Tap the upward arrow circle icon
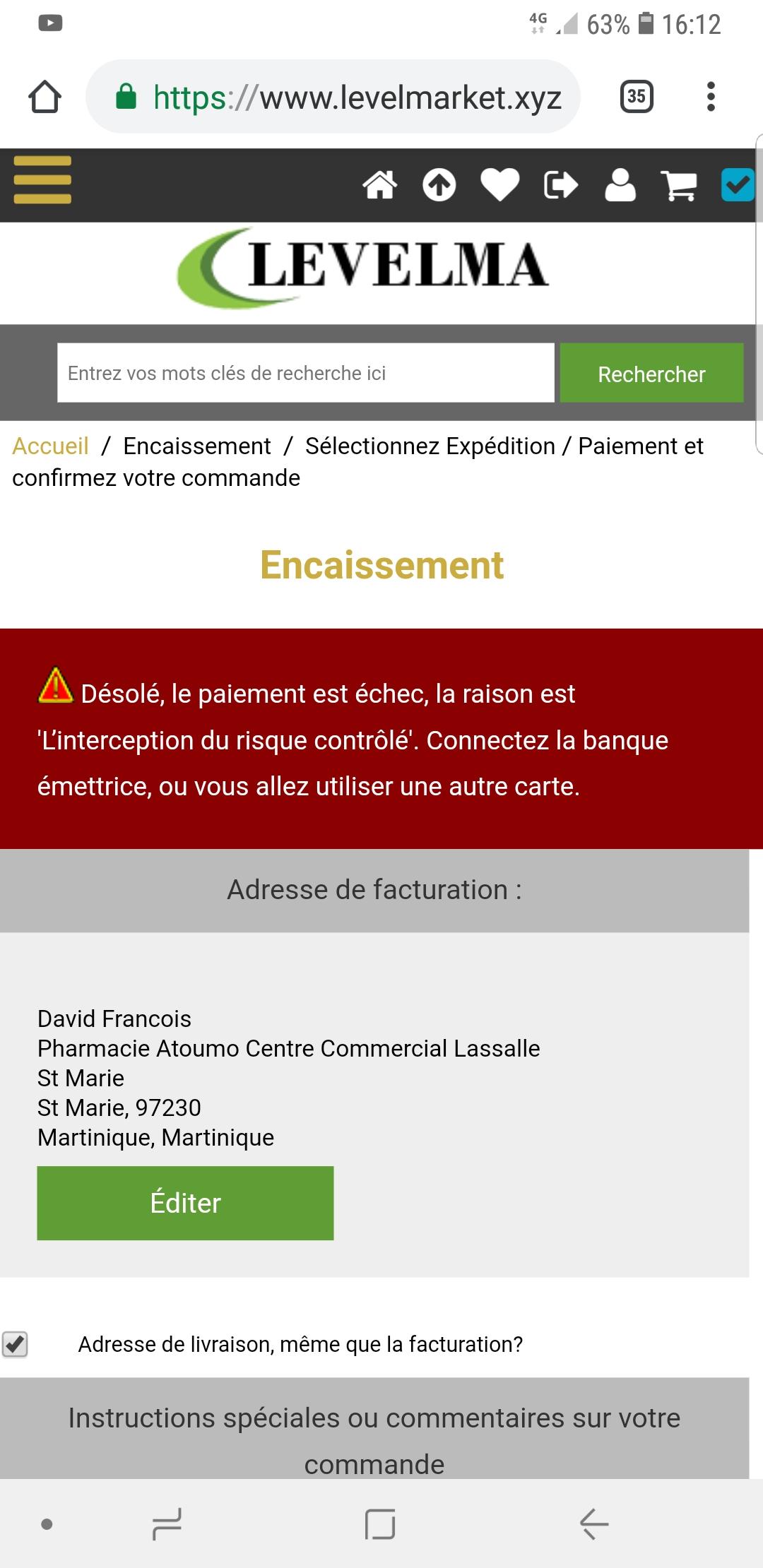 tap(439, 185)
